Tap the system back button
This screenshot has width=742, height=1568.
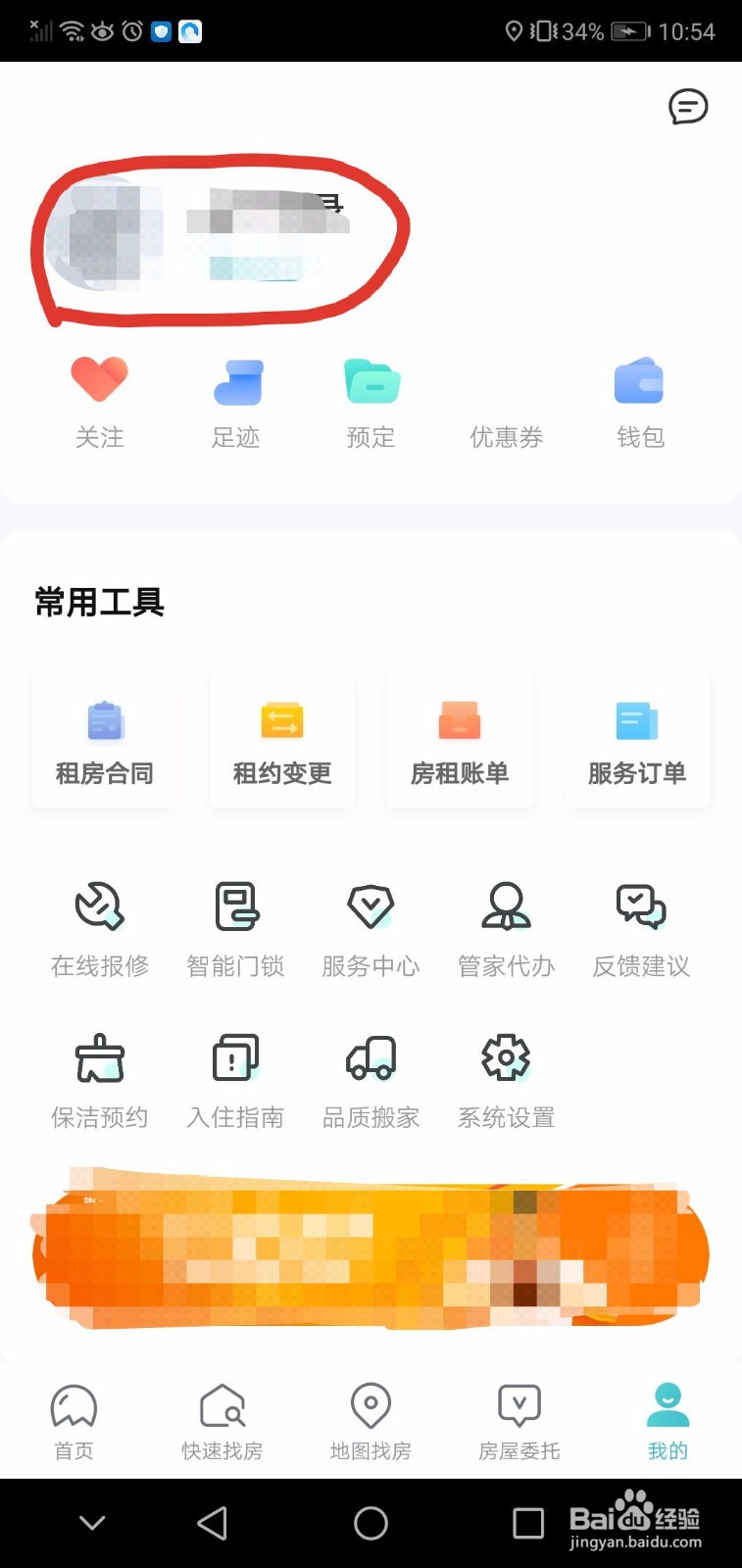[x=212, y=1523]
